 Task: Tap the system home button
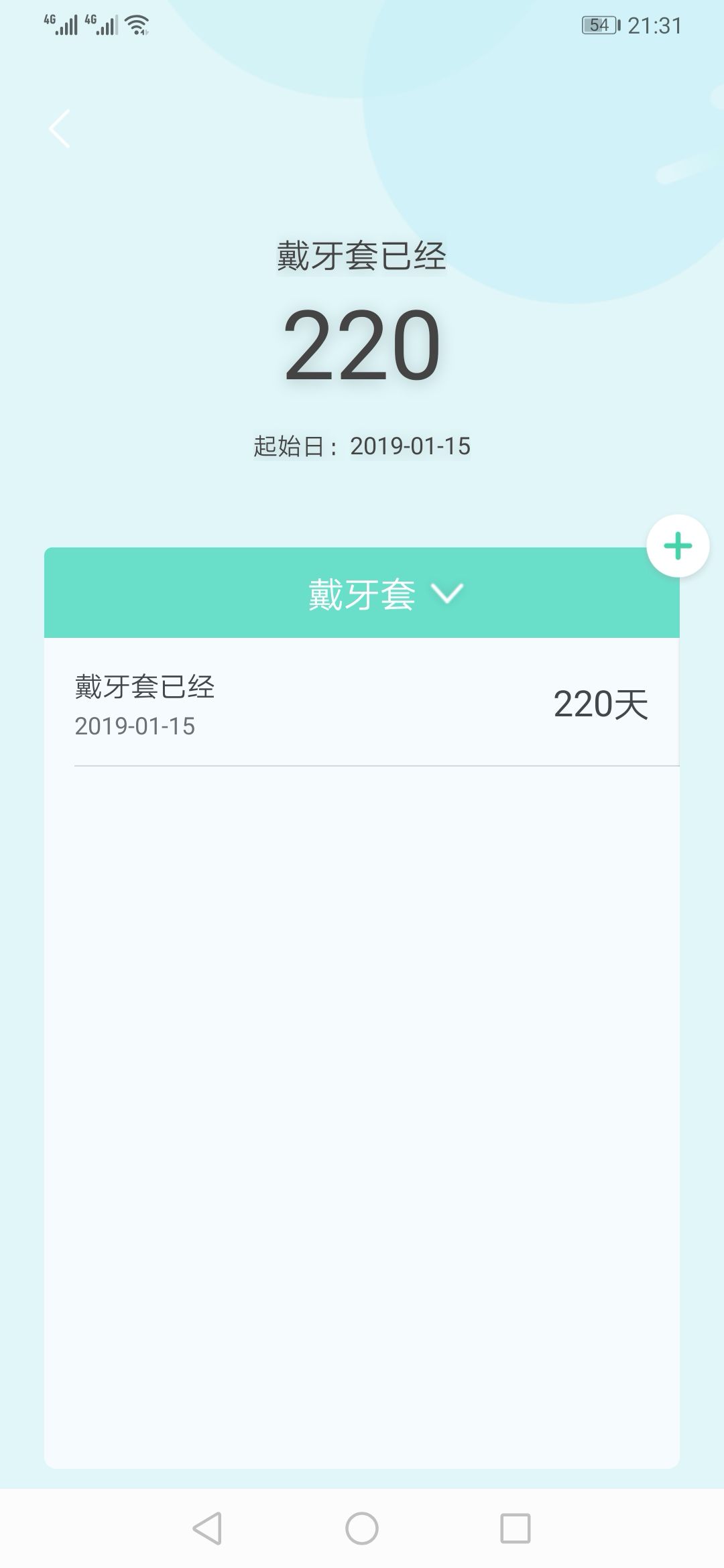click(x=362, y=1528)
